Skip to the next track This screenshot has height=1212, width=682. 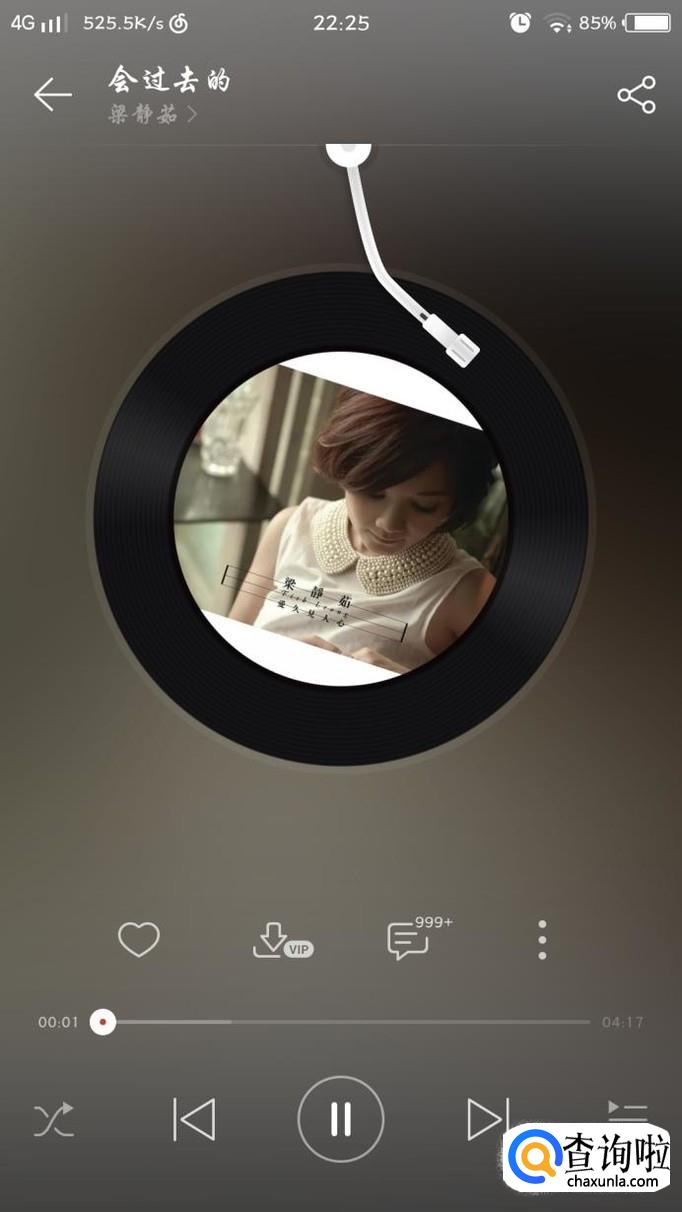pyautogui.click(x=488, y=1119)
